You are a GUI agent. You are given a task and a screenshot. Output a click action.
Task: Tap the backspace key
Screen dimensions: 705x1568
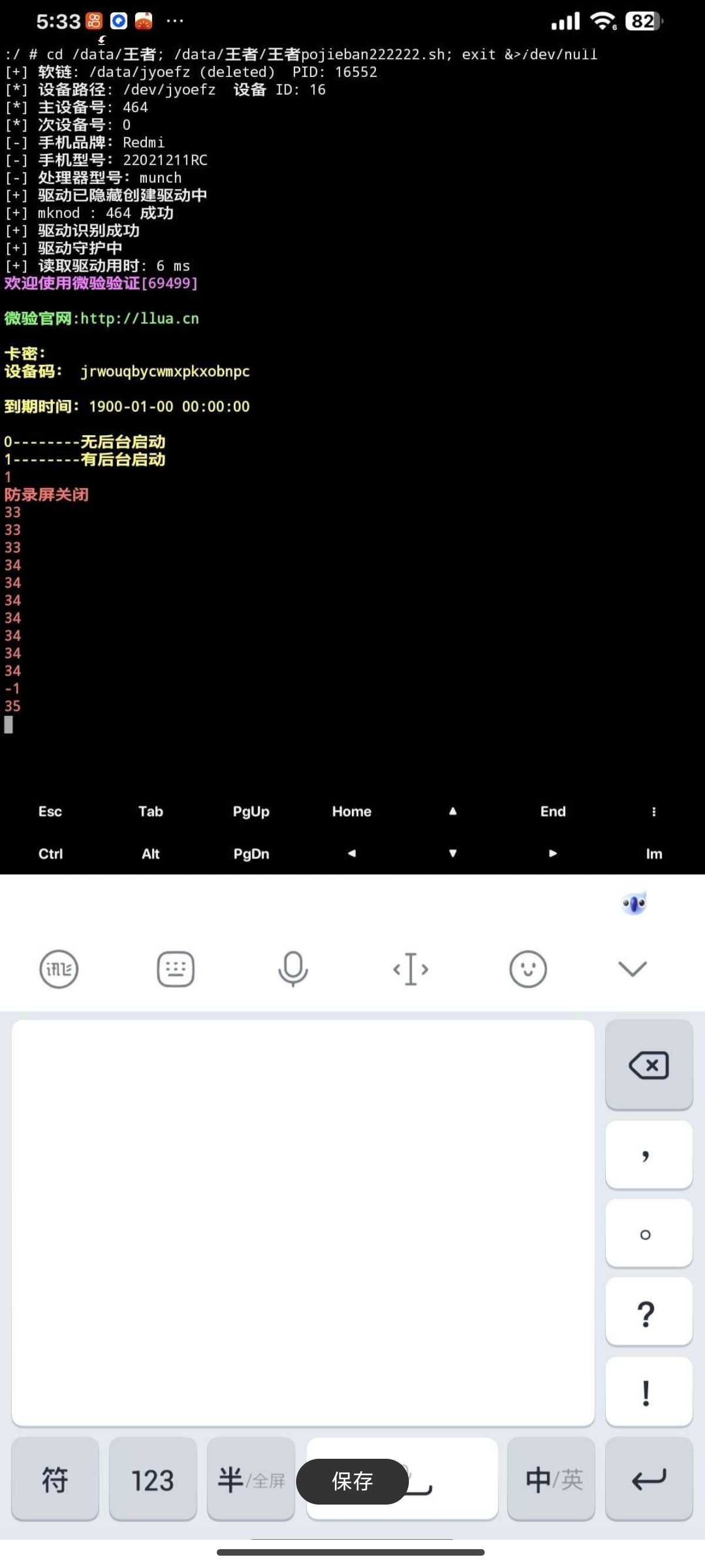click(x=649, y=1065)
